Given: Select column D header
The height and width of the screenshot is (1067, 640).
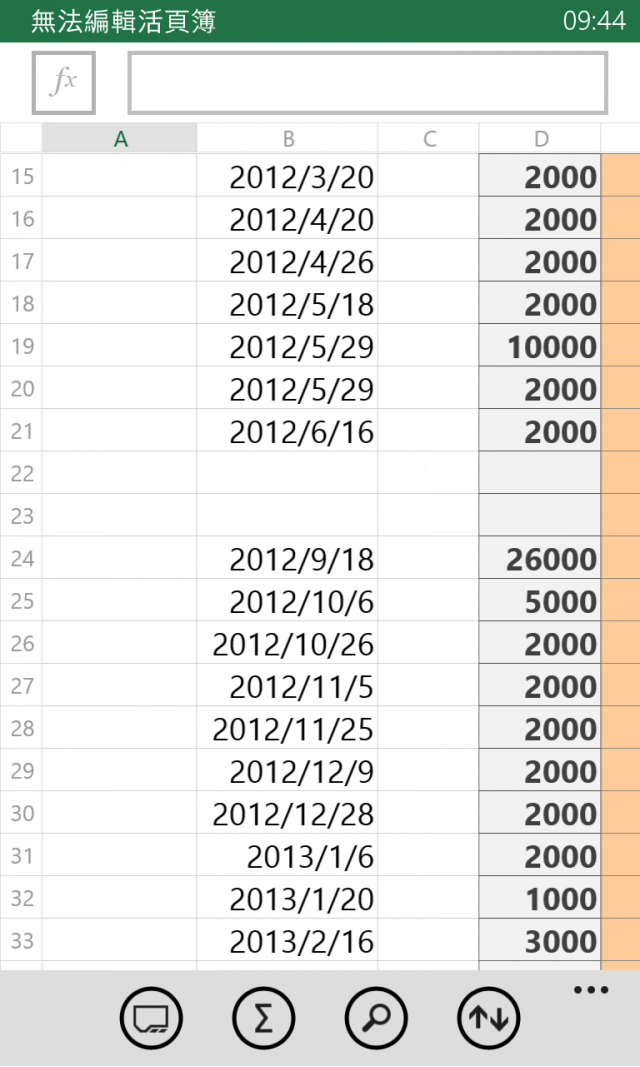Looking at the screenshot, I should pos(541,139).
